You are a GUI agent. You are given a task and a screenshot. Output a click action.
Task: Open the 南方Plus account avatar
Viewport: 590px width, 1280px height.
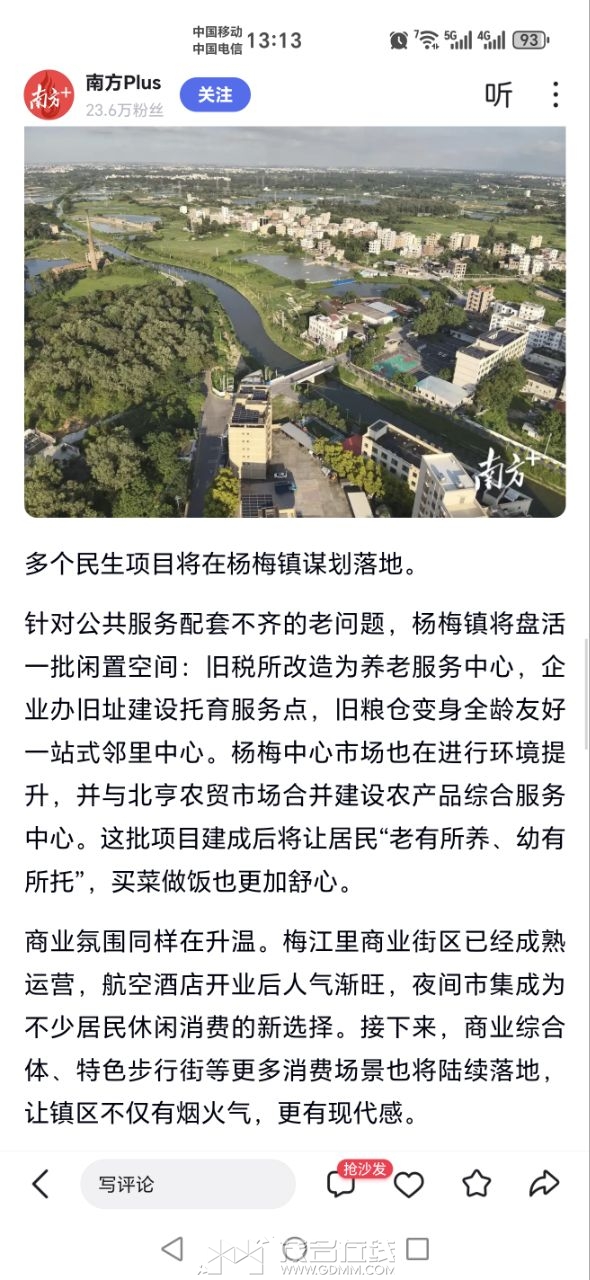[x=49, y=95]
